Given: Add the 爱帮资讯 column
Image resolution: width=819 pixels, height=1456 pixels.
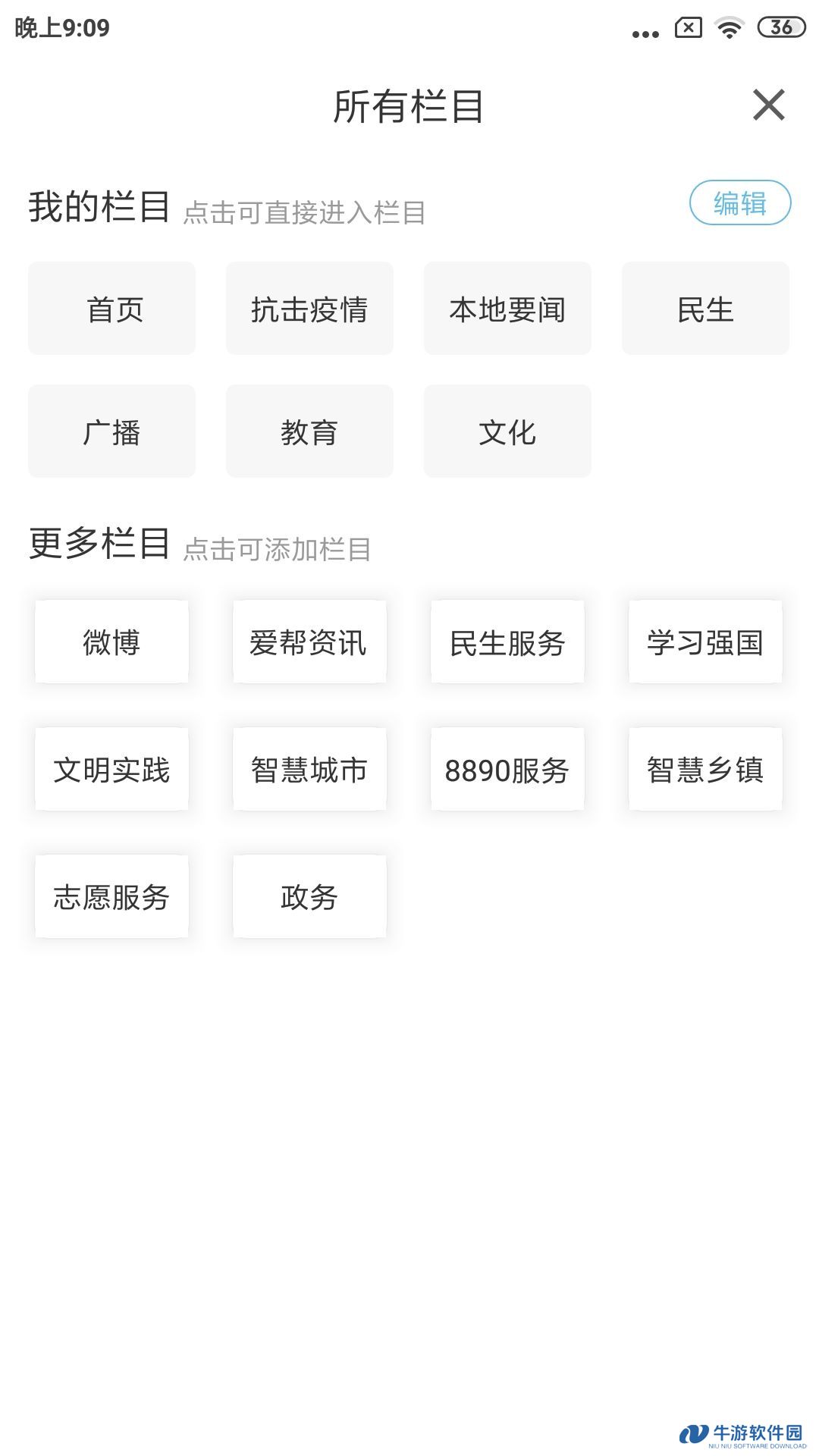Looking at the screenshot, I should pyautogui.click(x=309, y=642).
